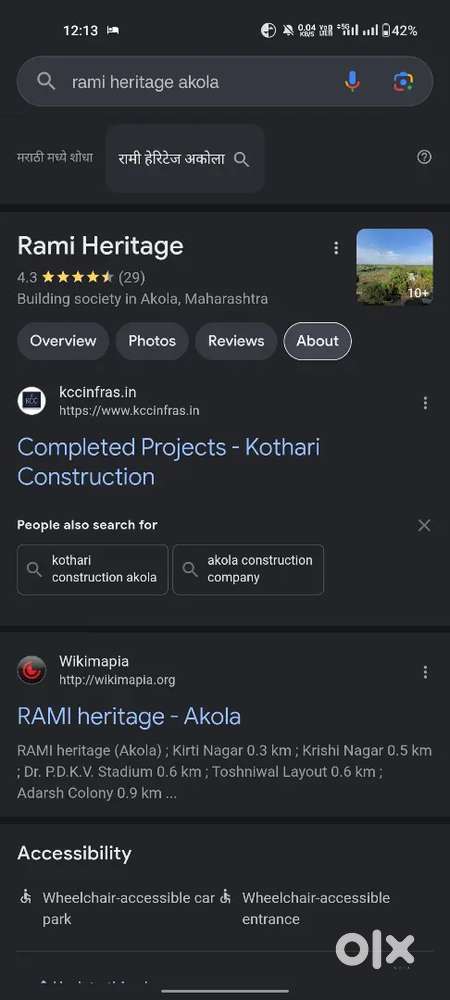450x1000 pixels.
Task: Switch to the Overview tab
Action: click(x=63, y=341)
